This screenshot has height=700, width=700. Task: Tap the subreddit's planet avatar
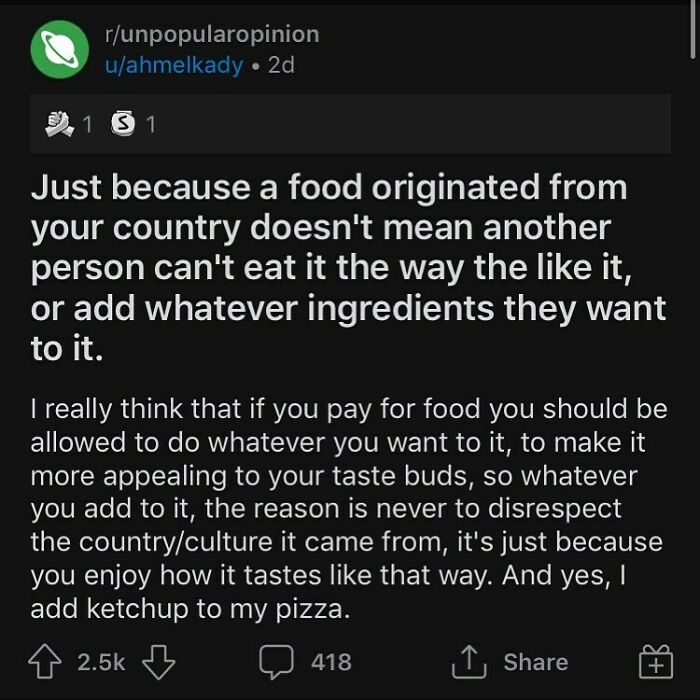pos(59,49)
